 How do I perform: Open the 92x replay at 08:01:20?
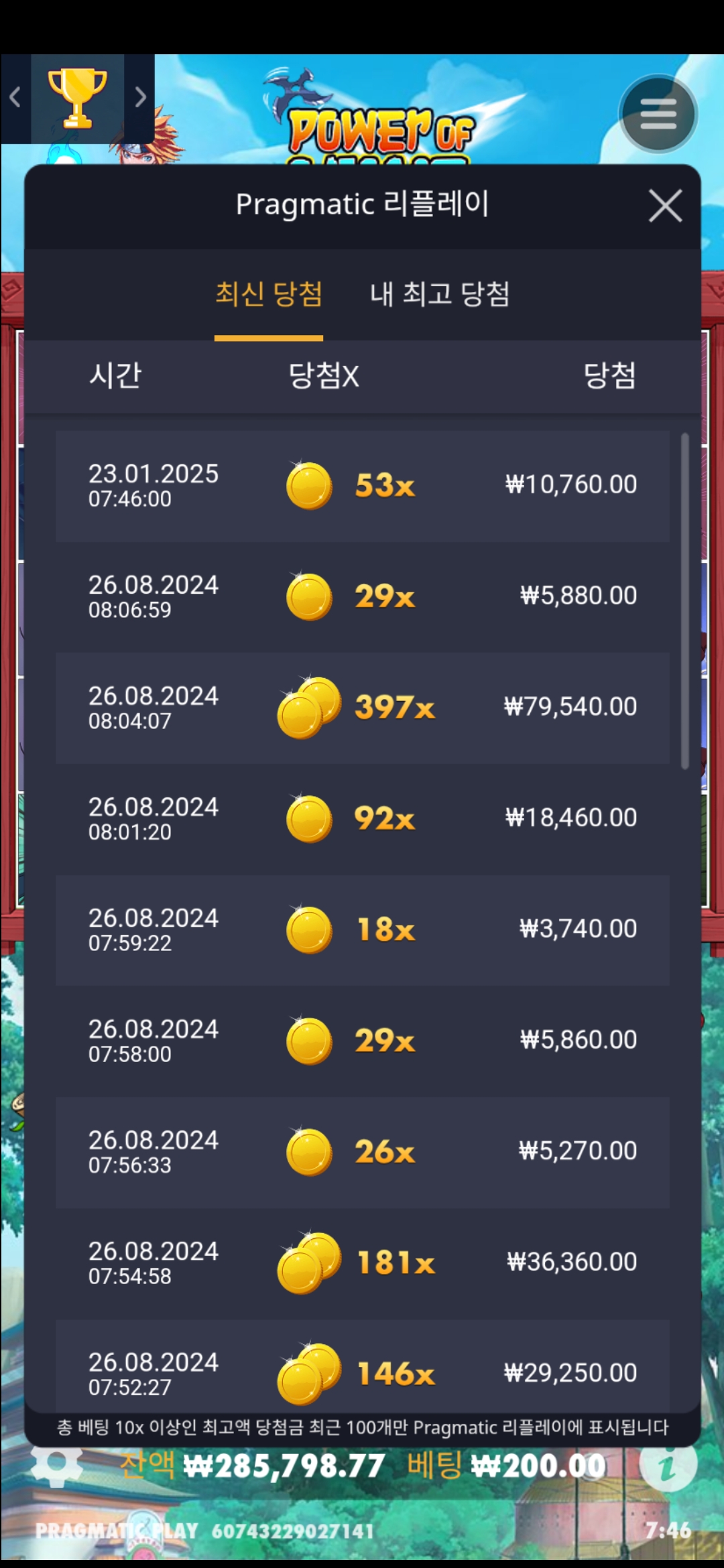coord(362,819)
